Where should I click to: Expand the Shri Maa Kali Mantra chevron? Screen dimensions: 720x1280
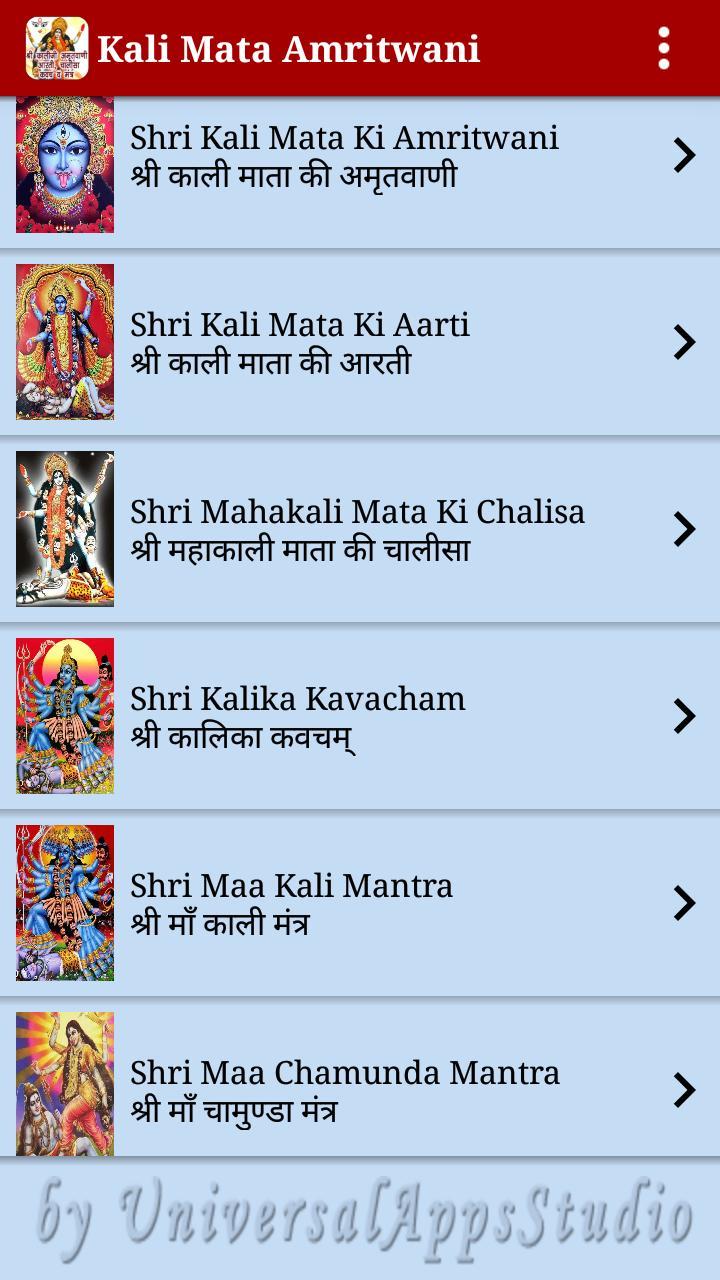pyautogui.click(x=684, y=901)
